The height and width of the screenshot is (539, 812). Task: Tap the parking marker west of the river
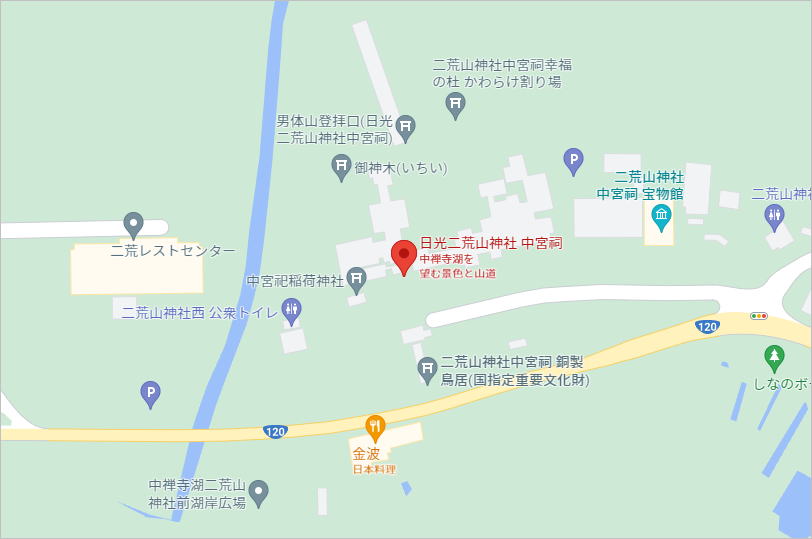click(150, 393)
